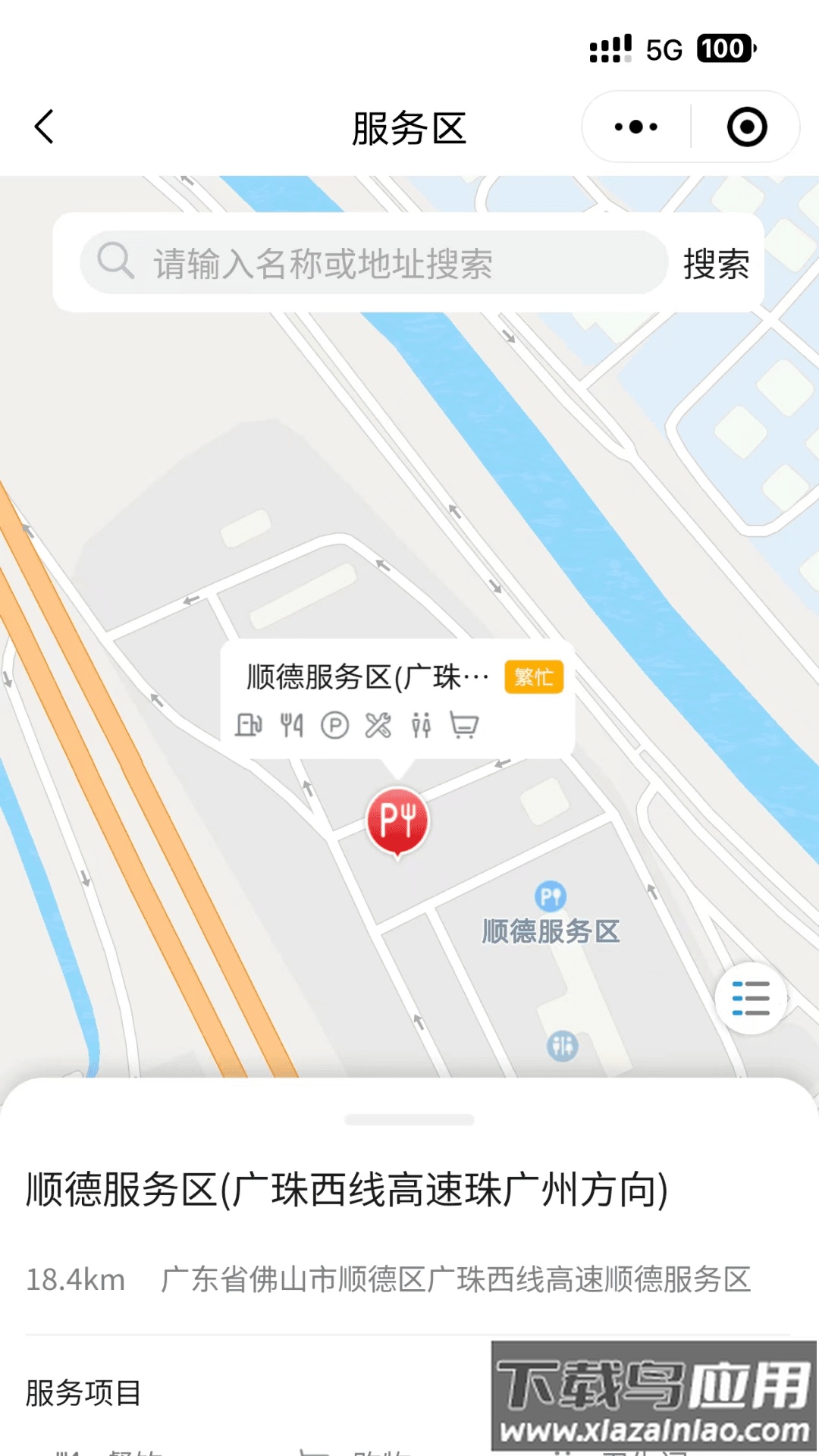This screenshot has width=819, height=1456.
Task: Click the blue 顺德服务区 parking marker on map
Action: pyautogui.click(x=551, y=896)
